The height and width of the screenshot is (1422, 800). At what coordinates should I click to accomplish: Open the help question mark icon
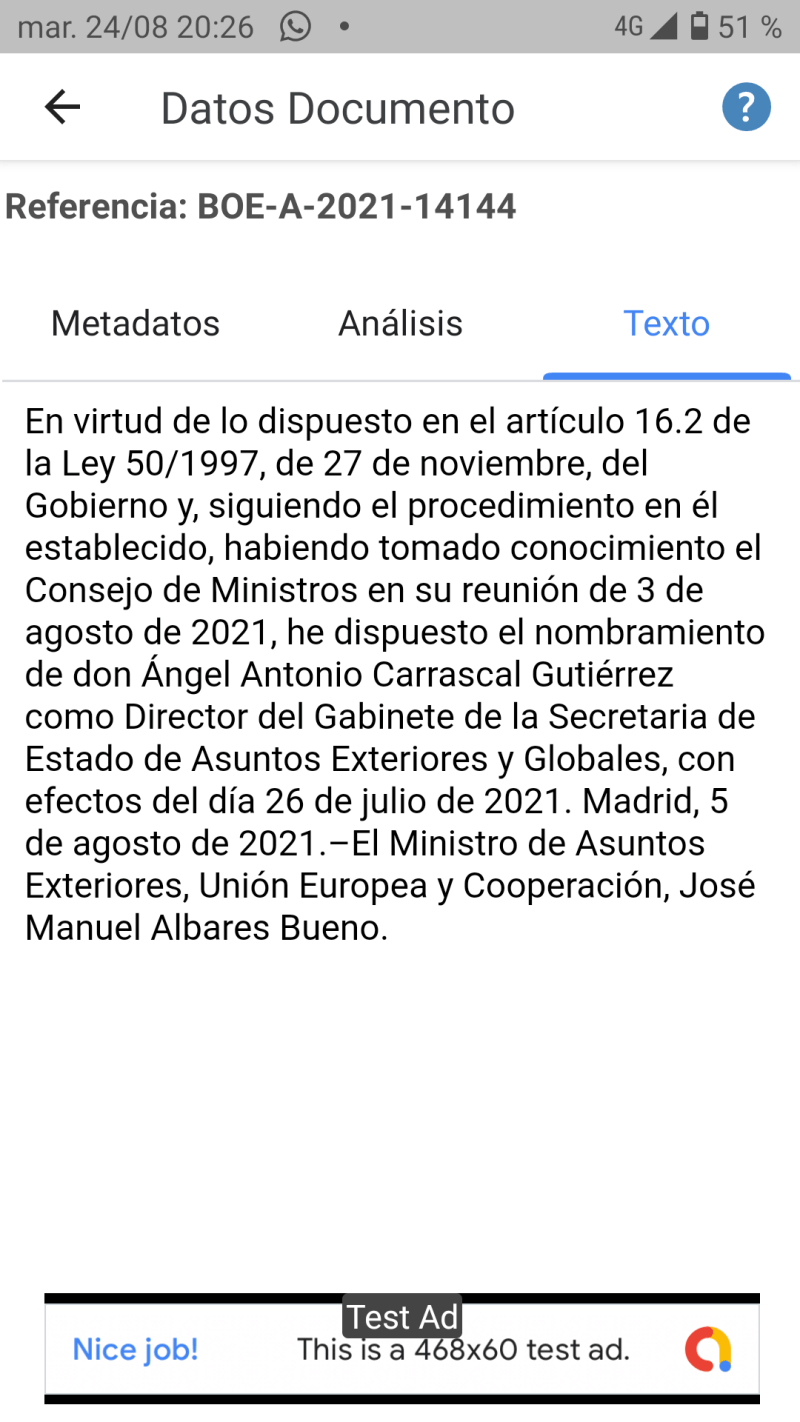pos(746,107)
